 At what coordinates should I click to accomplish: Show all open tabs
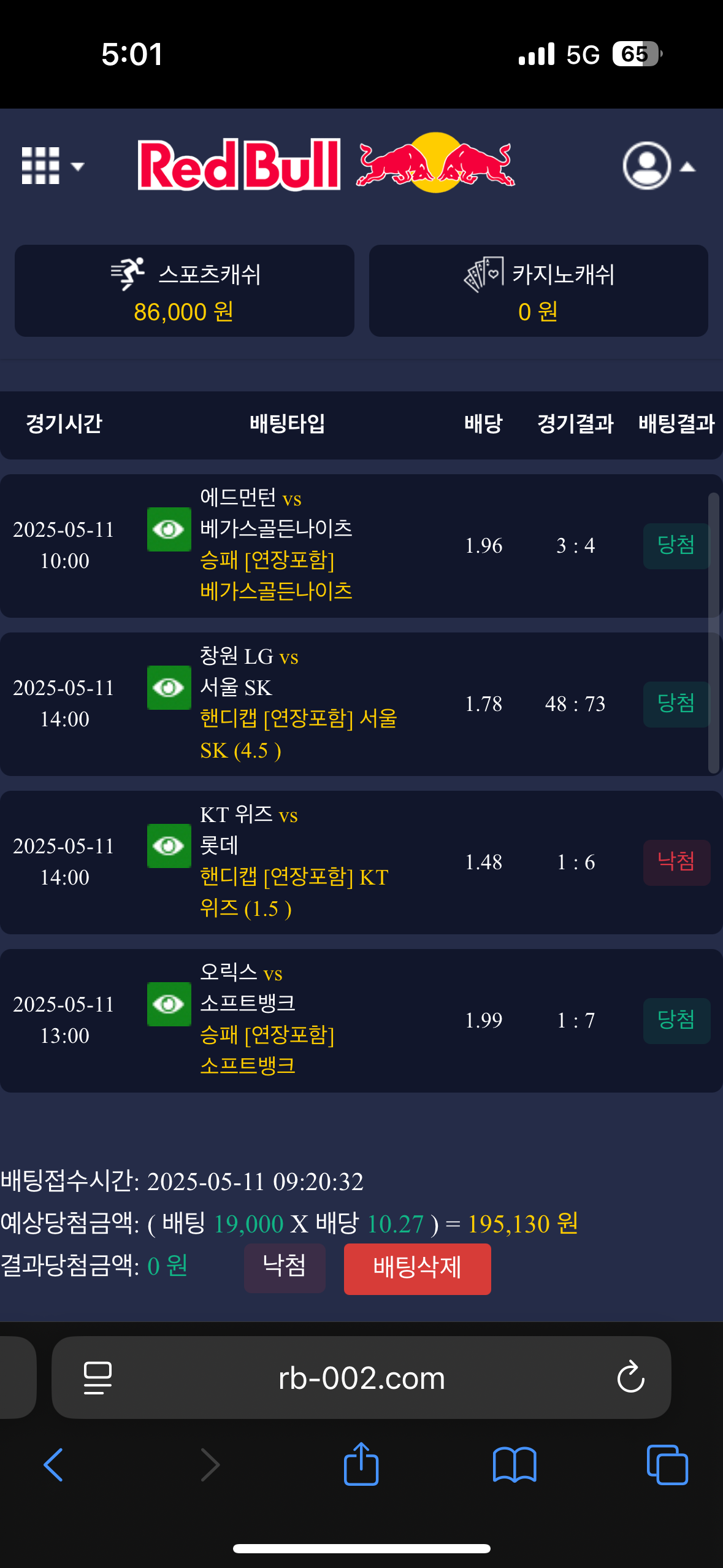[667, 1465]
